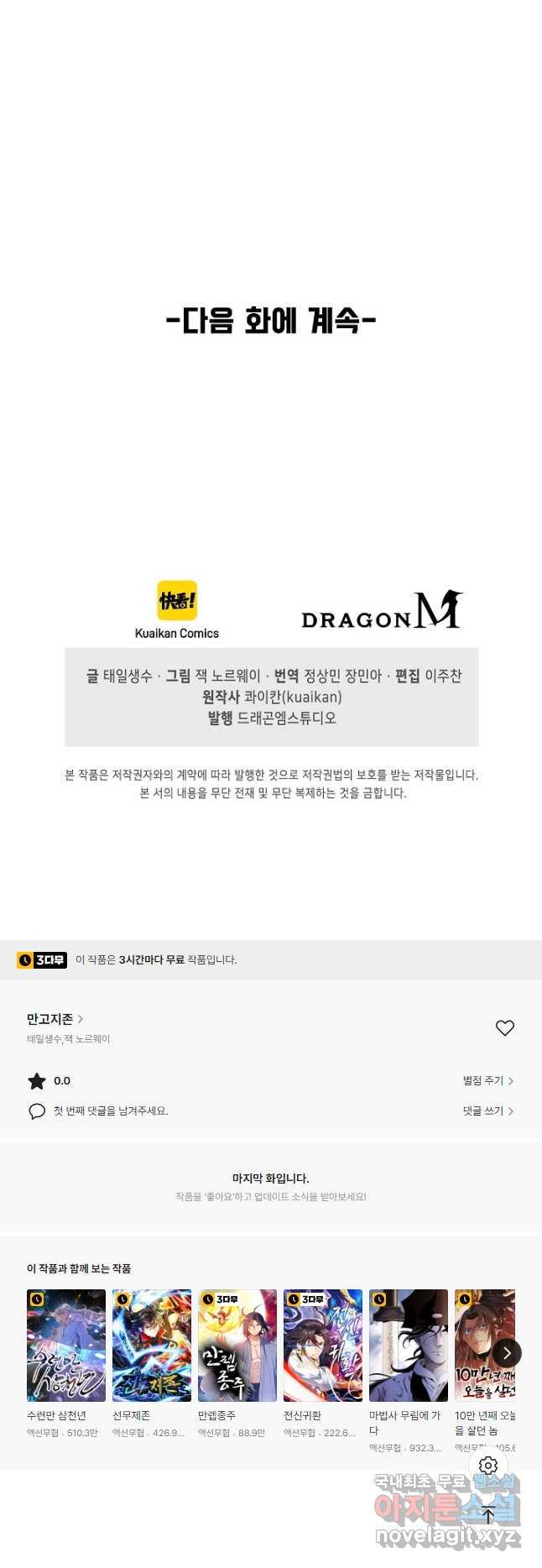Image resolution: width=542 pixels, height=1568 pixels.
Task: Open the 선무제존 comic
Action: (x=152, y=1346)
